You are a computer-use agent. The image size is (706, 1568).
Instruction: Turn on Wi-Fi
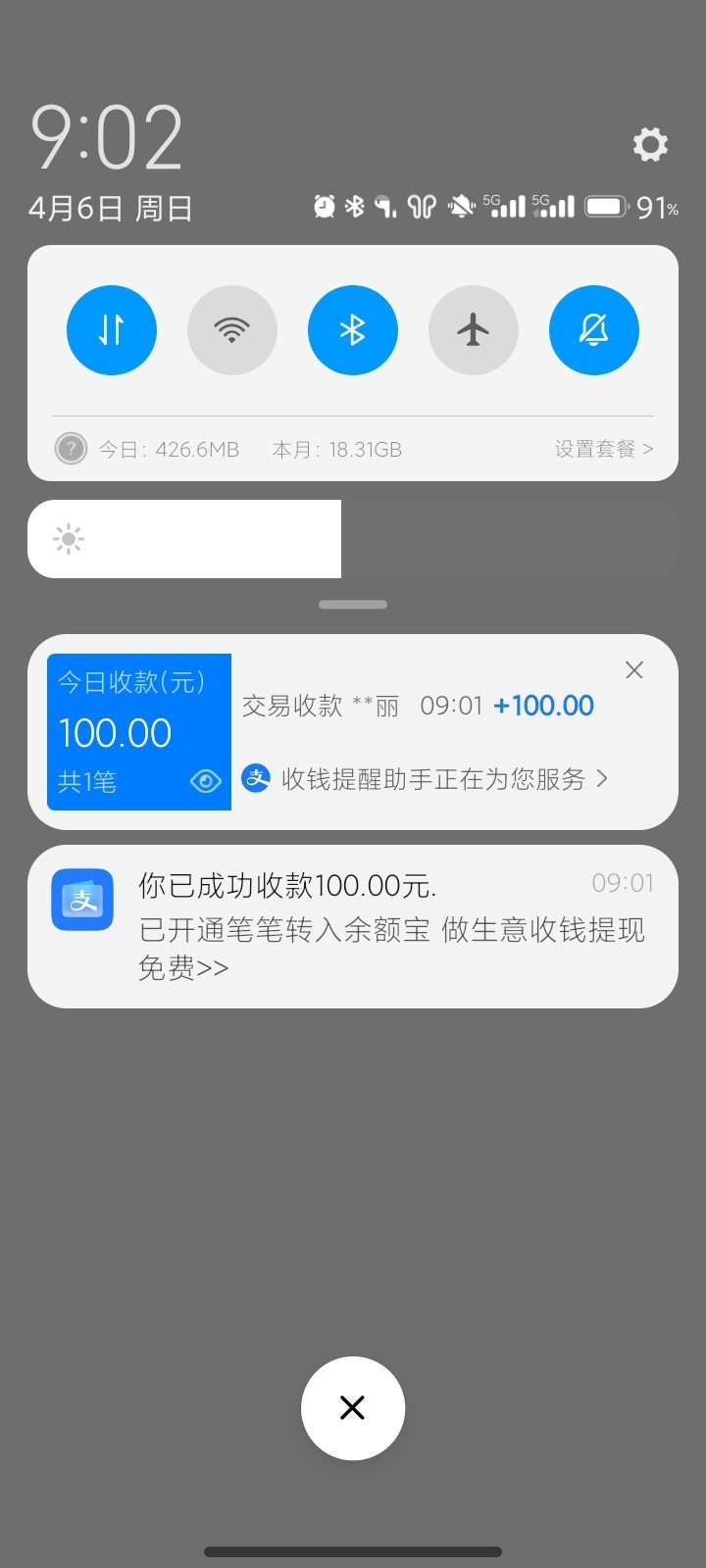pyautogui.click(x=232, y=330)
